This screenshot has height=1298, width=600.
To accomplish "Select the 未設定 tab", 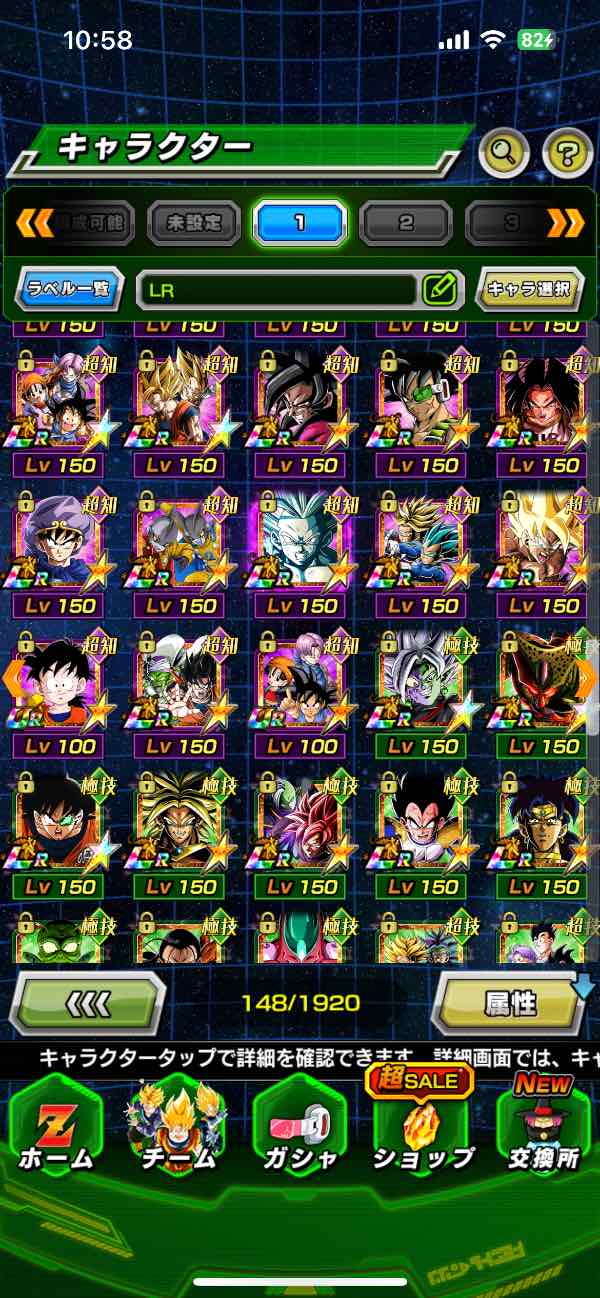I will [194, 223].
